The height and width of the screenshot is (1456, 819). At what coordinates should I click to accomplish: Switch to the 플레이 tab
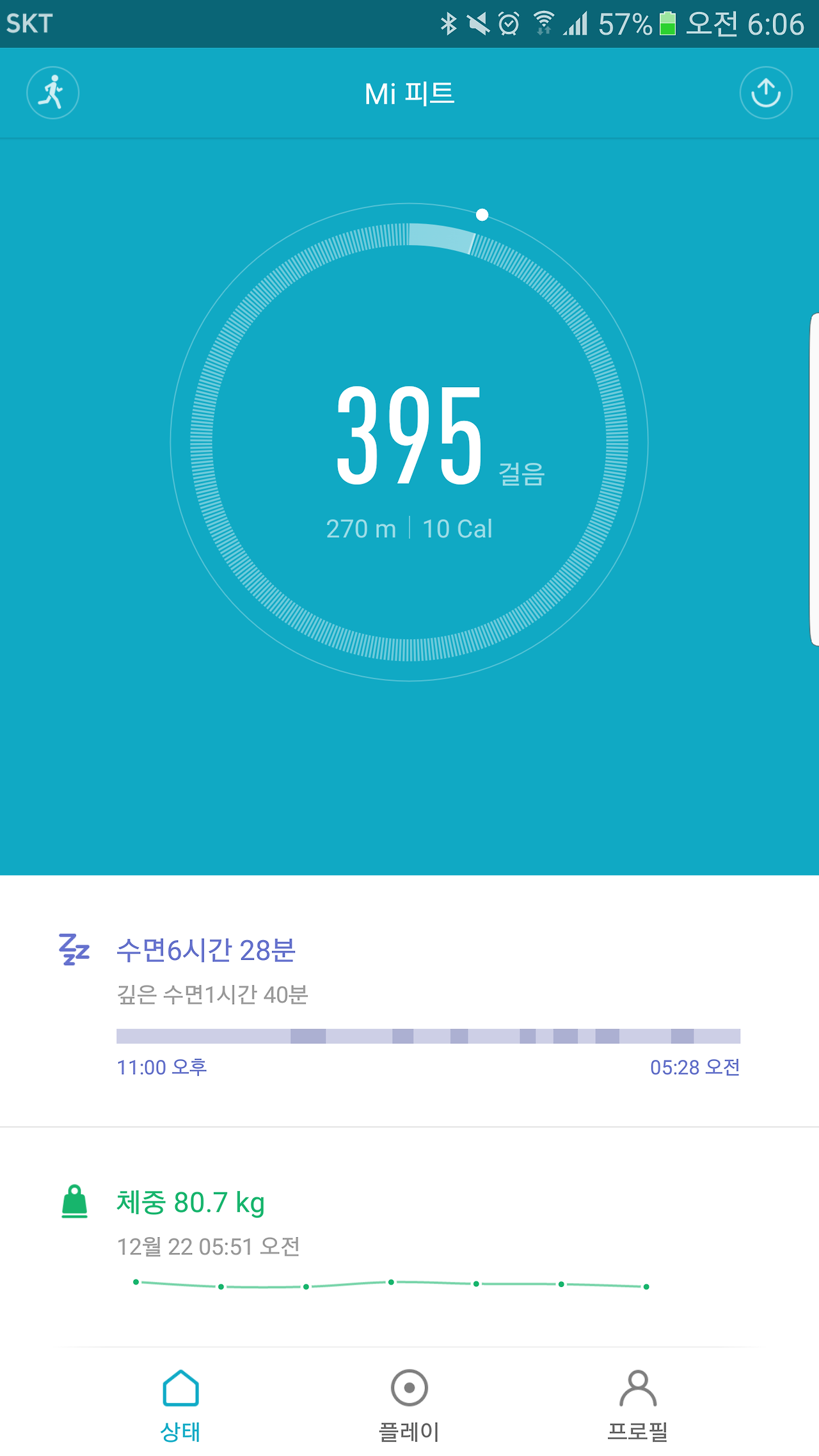point(409,1405)
